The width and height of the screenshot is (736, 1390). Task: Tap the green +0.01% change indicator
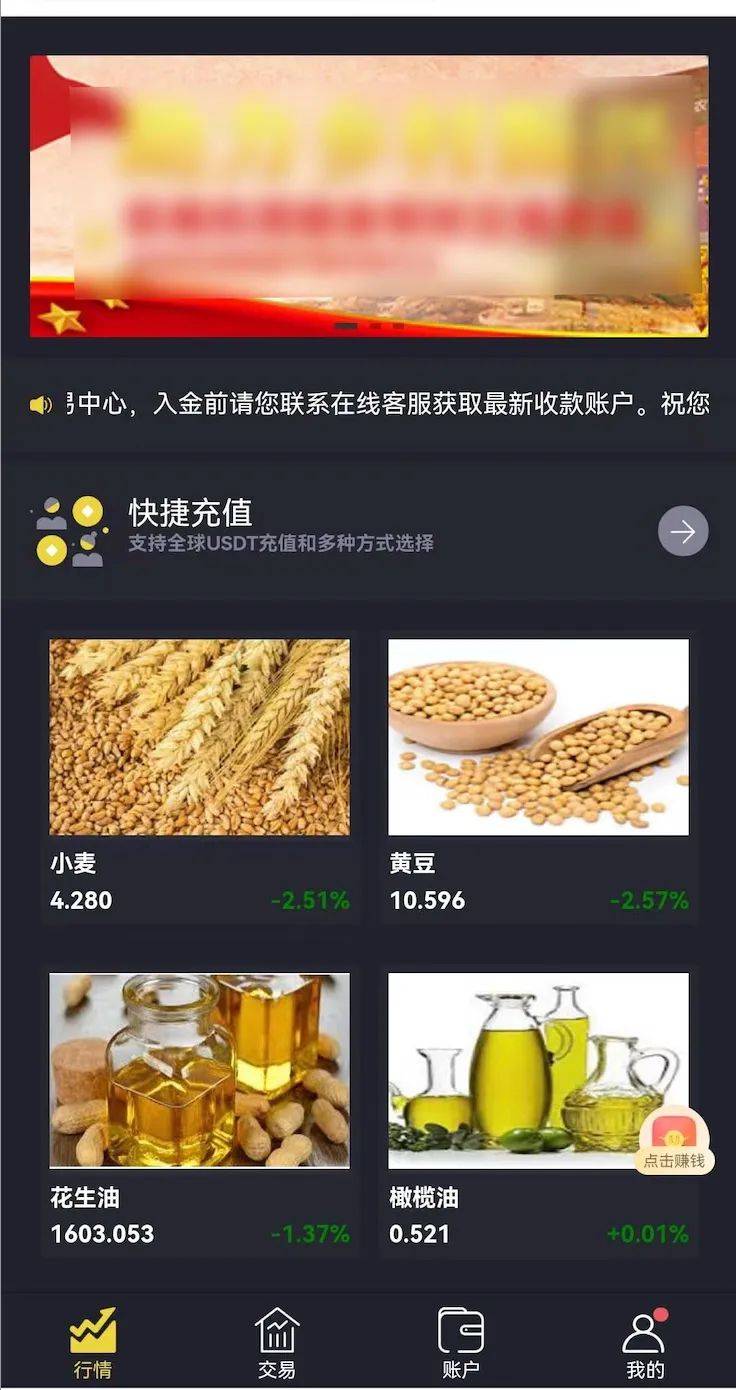650,1234
